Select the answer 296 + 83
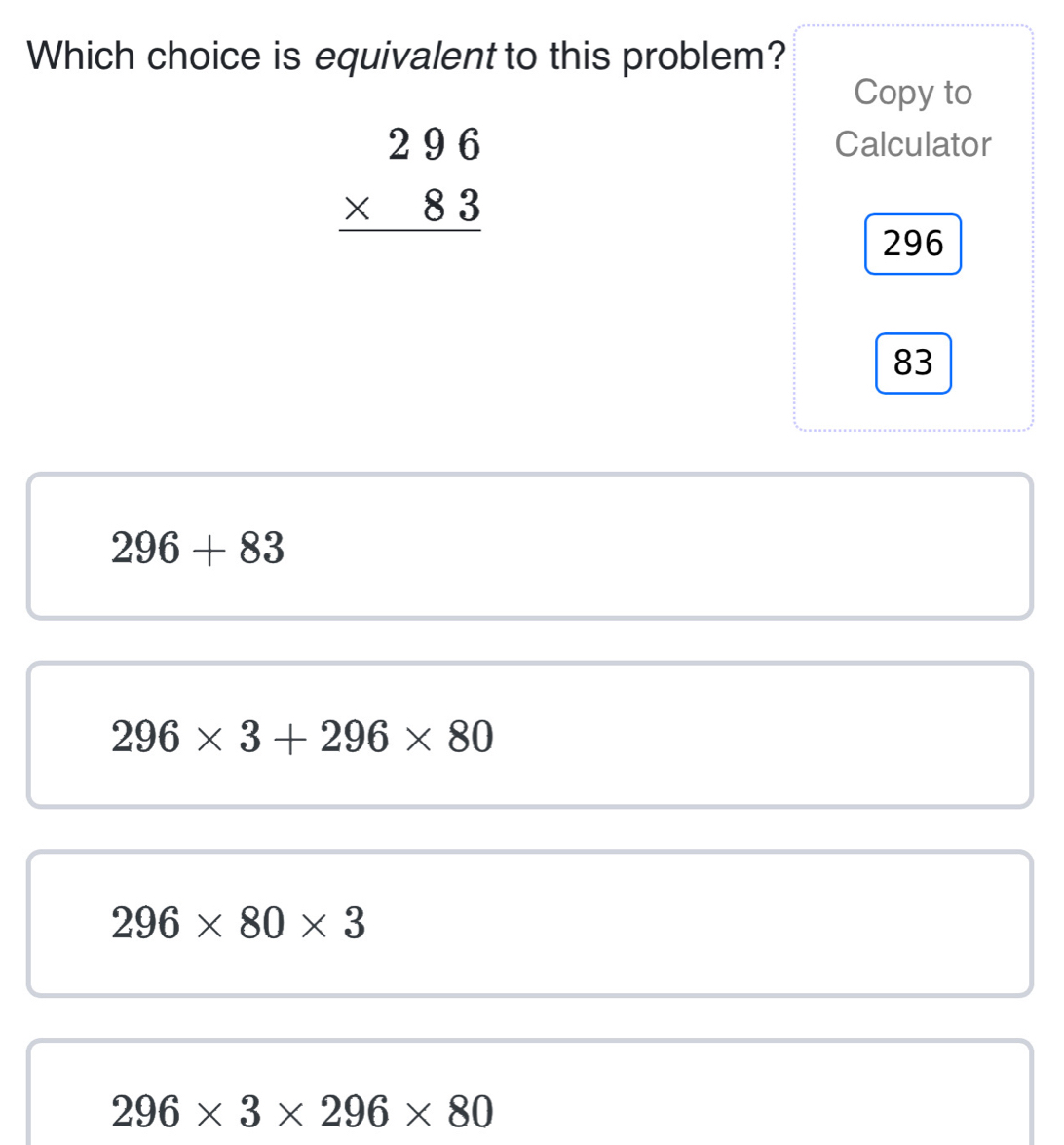1064x1145 pixels. tap(529, 547)
